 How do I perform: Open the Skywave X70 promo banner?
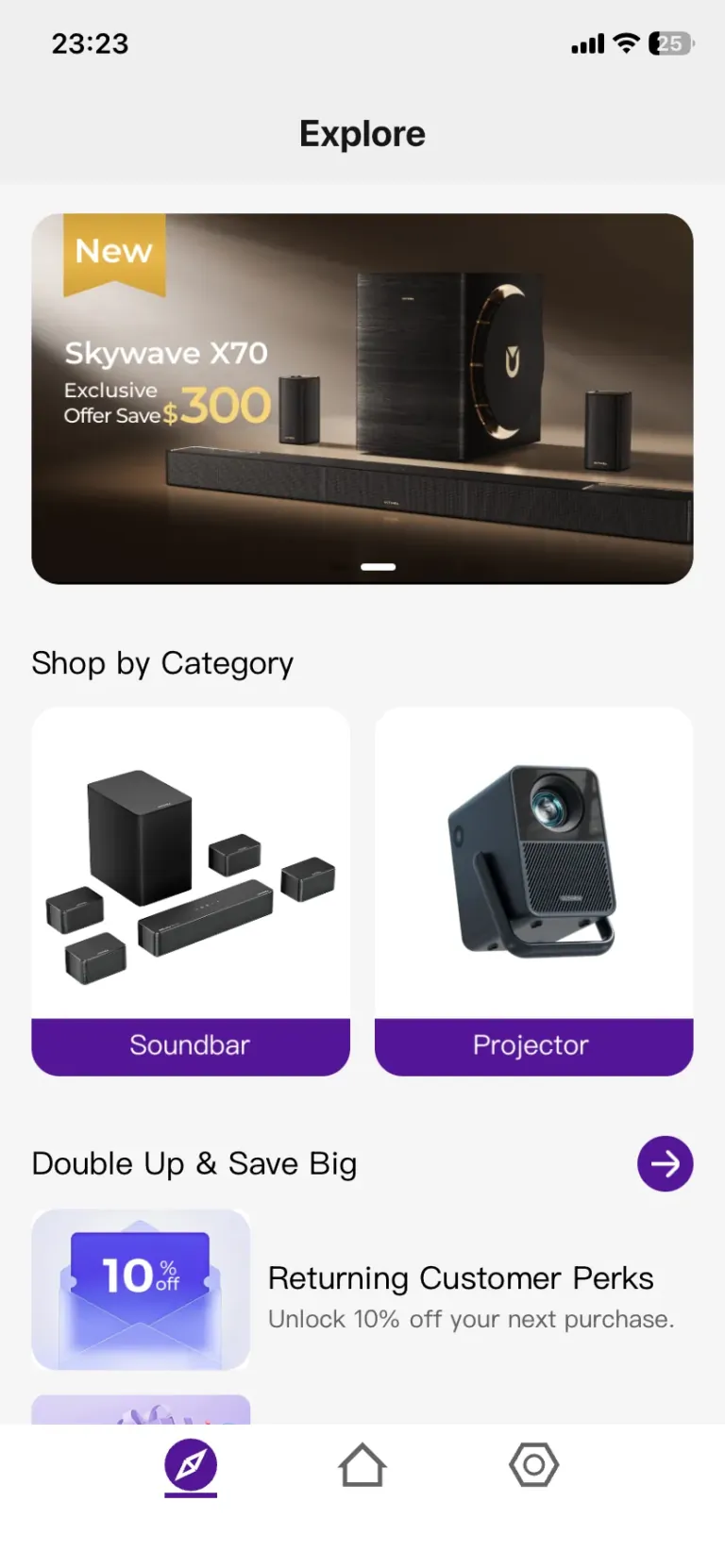click(x=362, y=398)
